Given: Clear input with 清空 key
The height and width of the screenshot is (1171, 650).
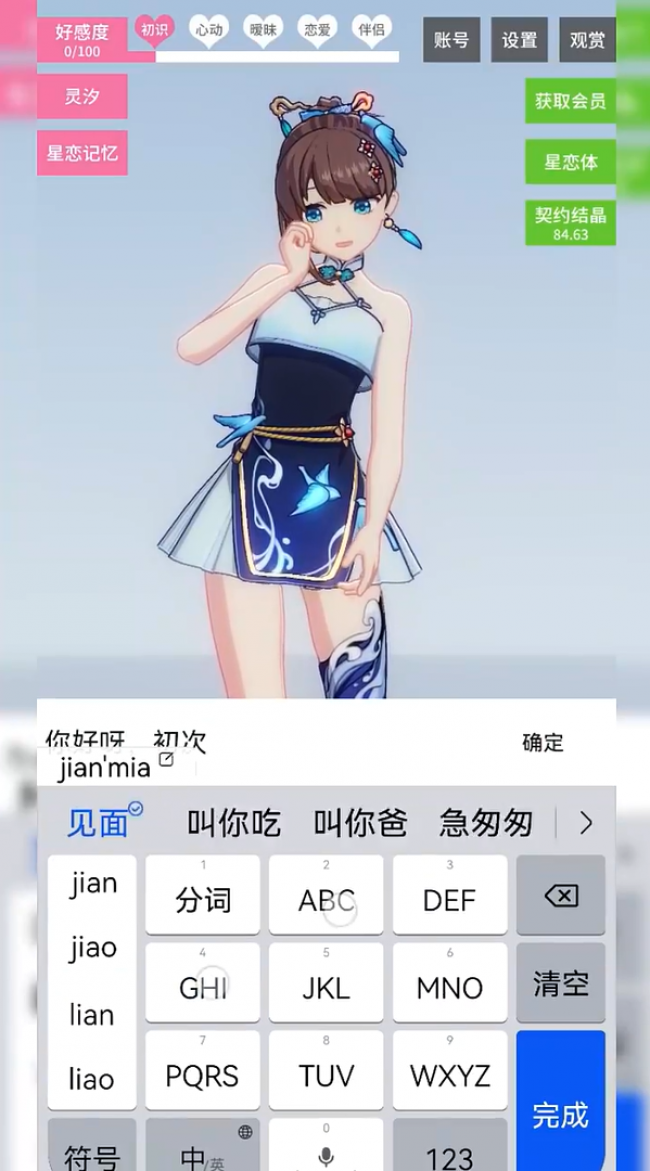Looking at the screenshot, I should (x=561, y=983).
